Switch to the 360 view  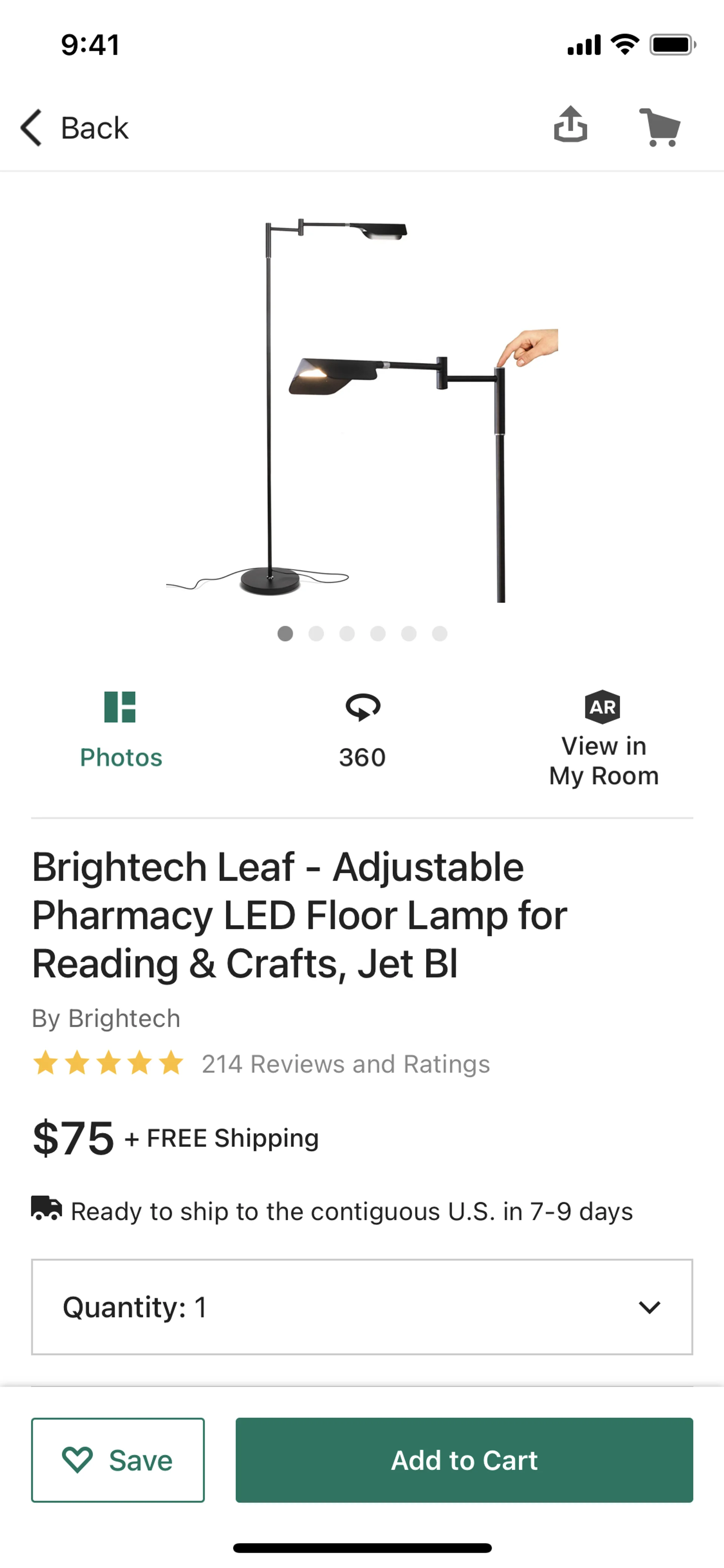[x=363, y=730]
